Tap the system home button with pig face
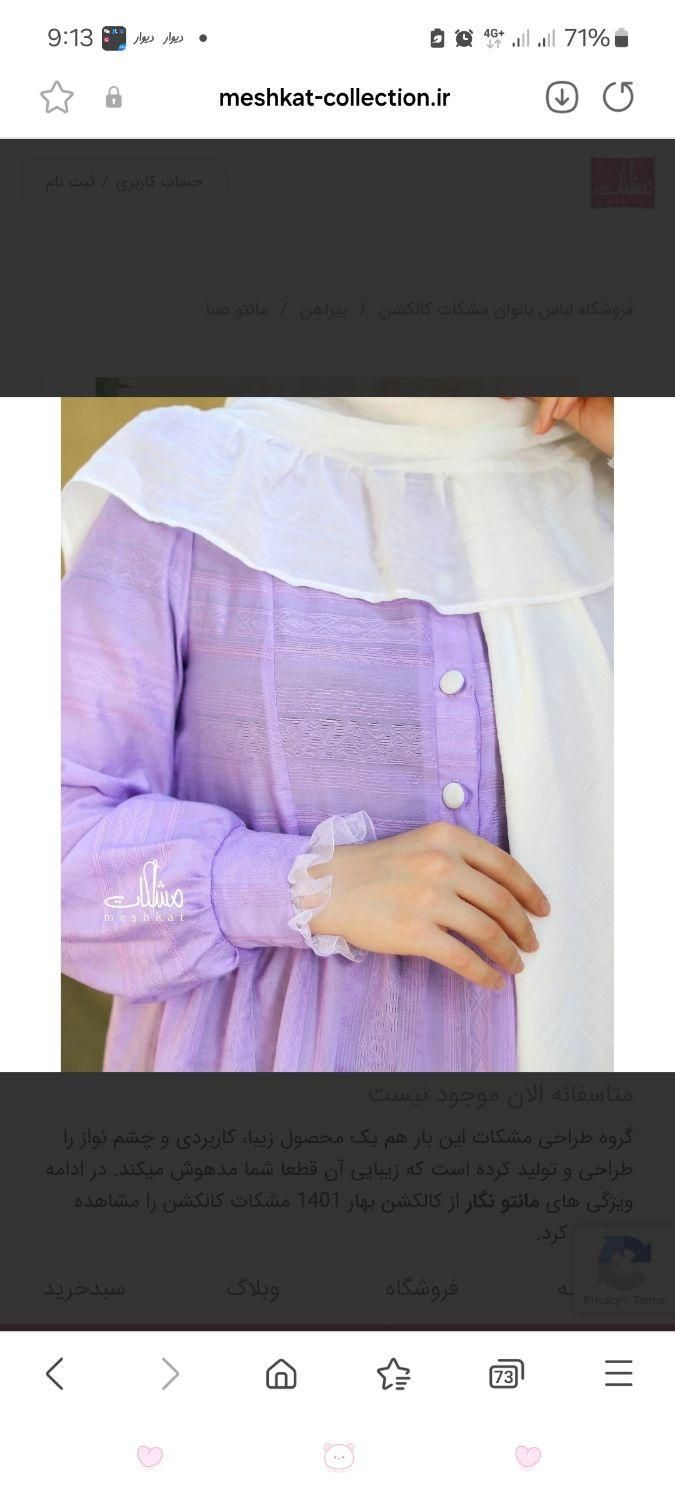Screen dimensions: 675x1500 (339, 1457)
